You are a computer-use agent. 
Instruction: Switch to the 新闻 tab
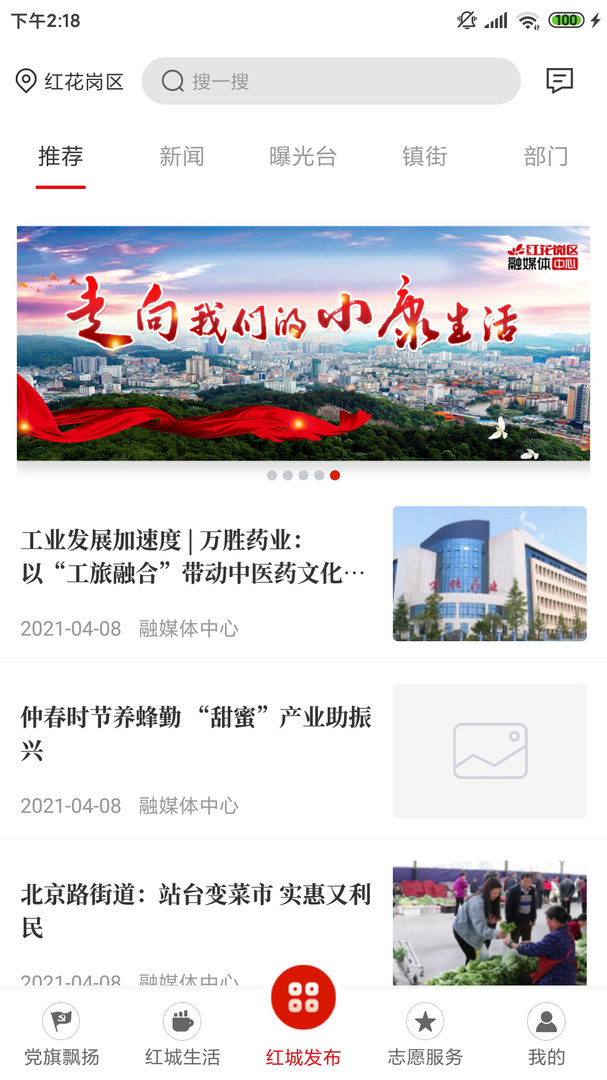(182, 156)
